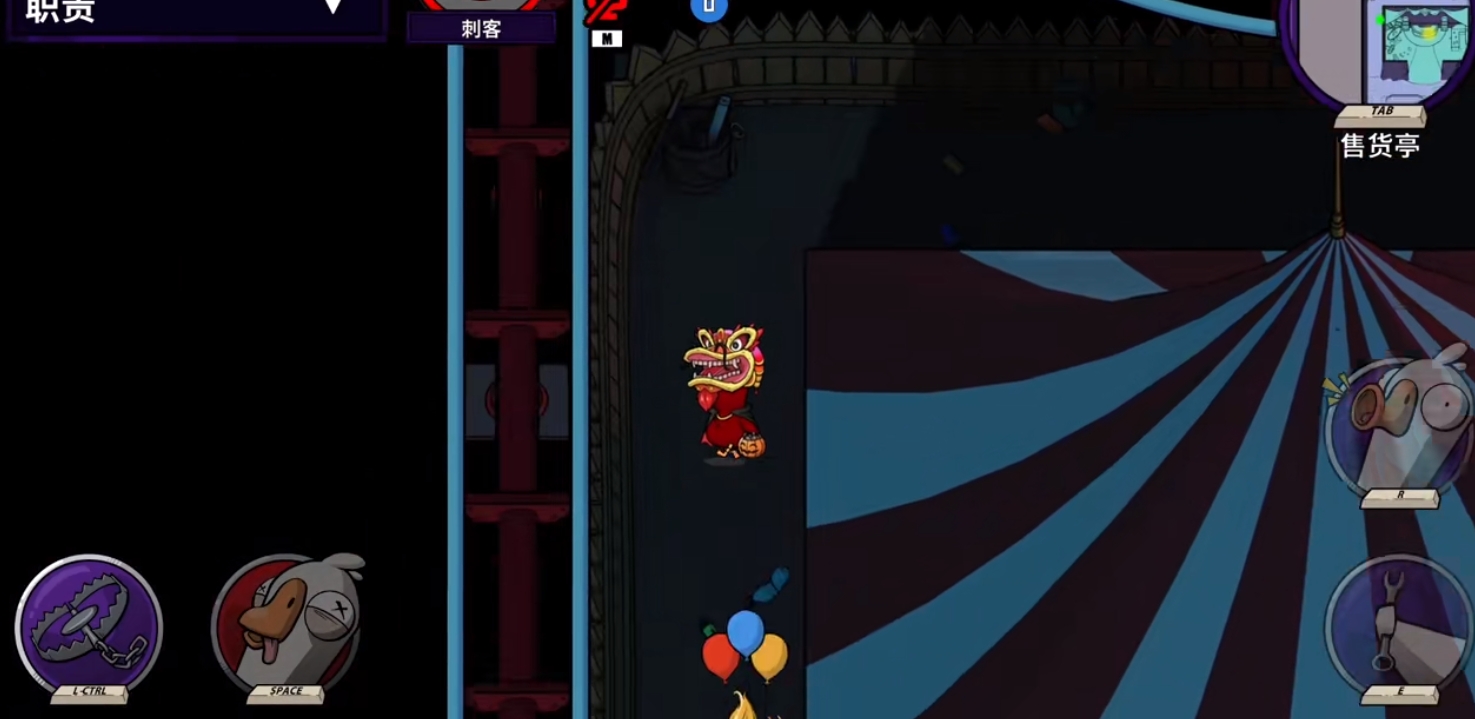Use the trap ability button

[88, 627]
